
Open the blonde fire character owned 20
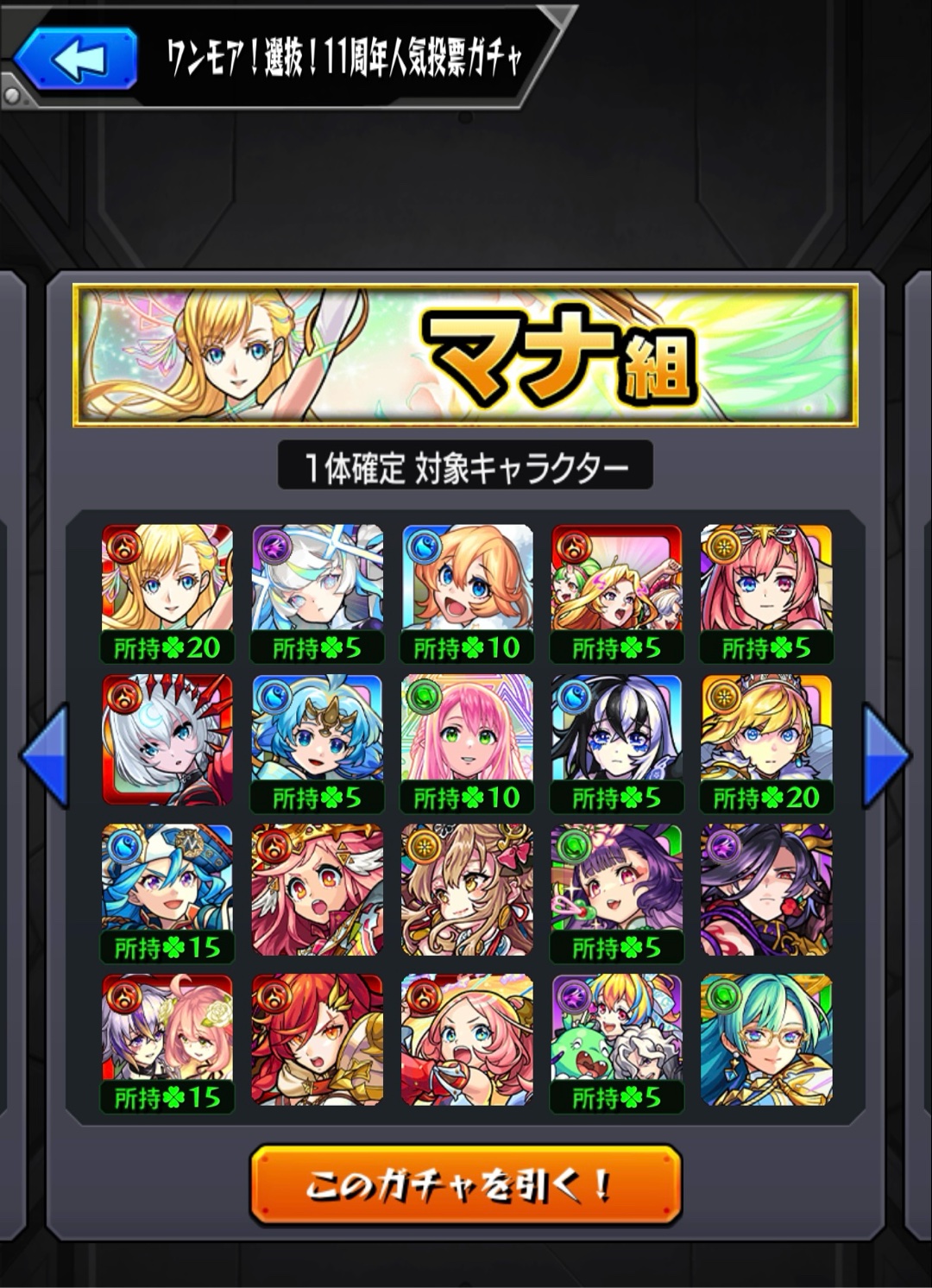(x=167, y=592)
